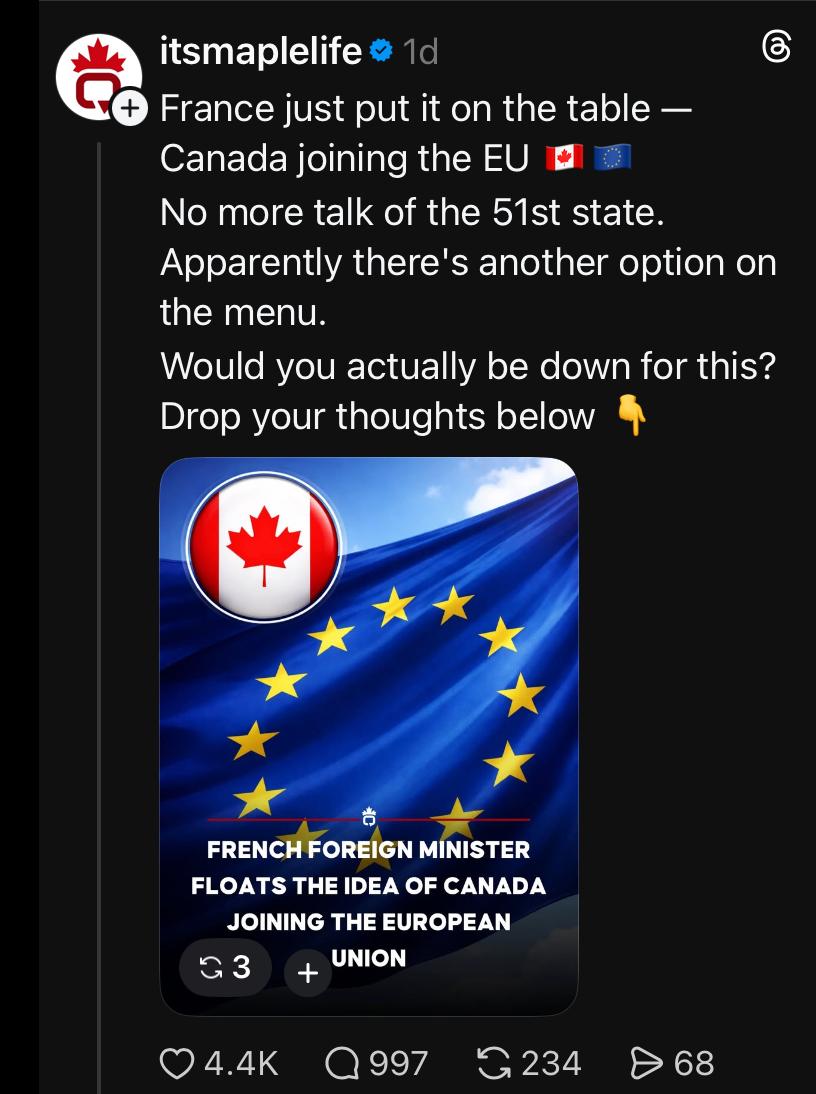Like the post with 4.4K likes

pyautogui.click(x=178, y=1063)
